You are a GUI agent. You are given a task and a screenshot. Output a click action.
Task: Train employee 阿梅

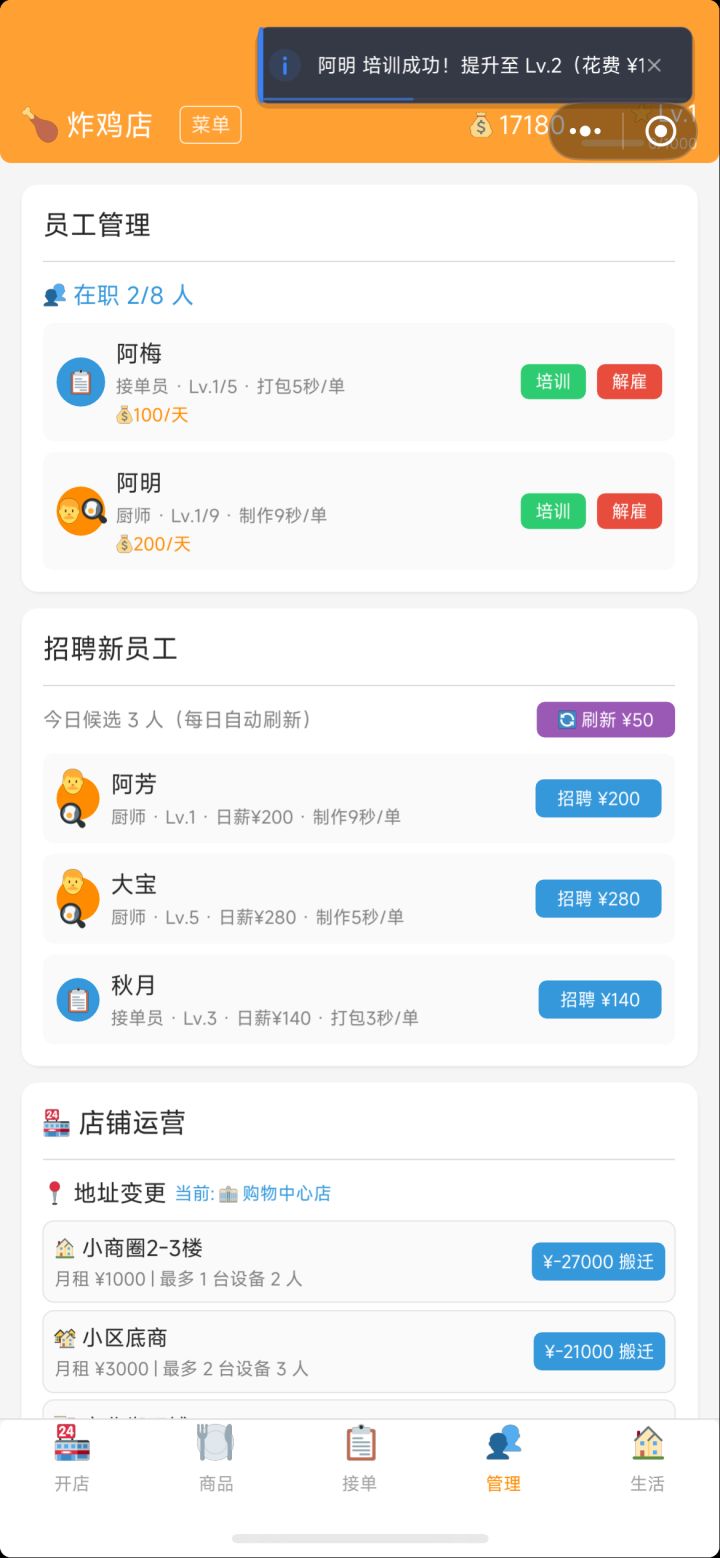[x=553, y=382]
